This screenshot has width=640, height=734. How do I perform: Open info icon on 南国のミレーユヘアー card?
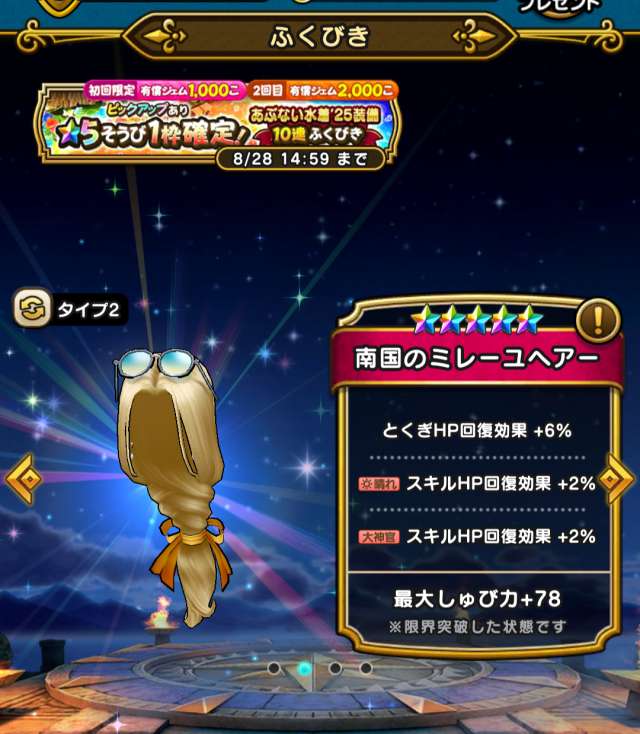(598, 321)
